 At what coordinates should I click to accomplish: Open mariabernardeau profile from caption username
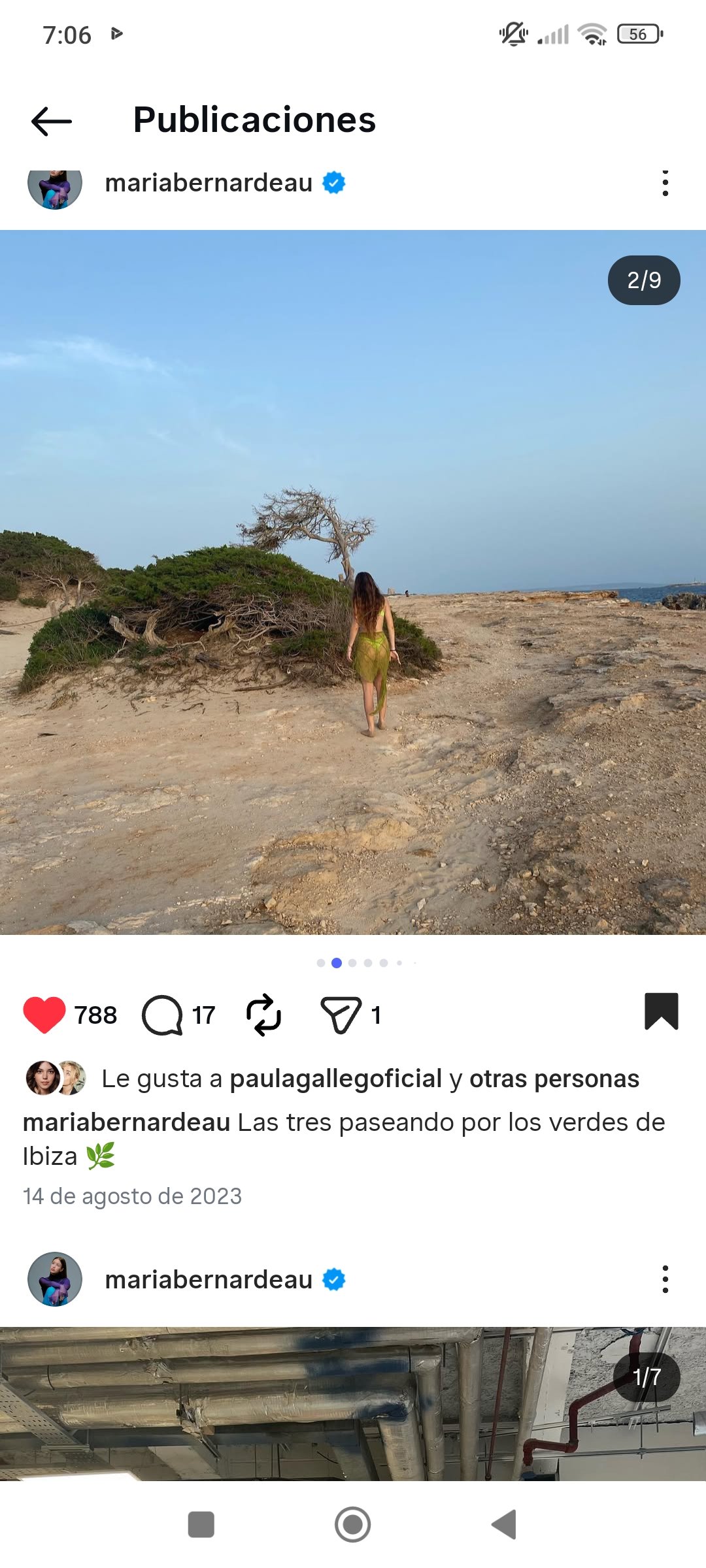point(127,1122)
